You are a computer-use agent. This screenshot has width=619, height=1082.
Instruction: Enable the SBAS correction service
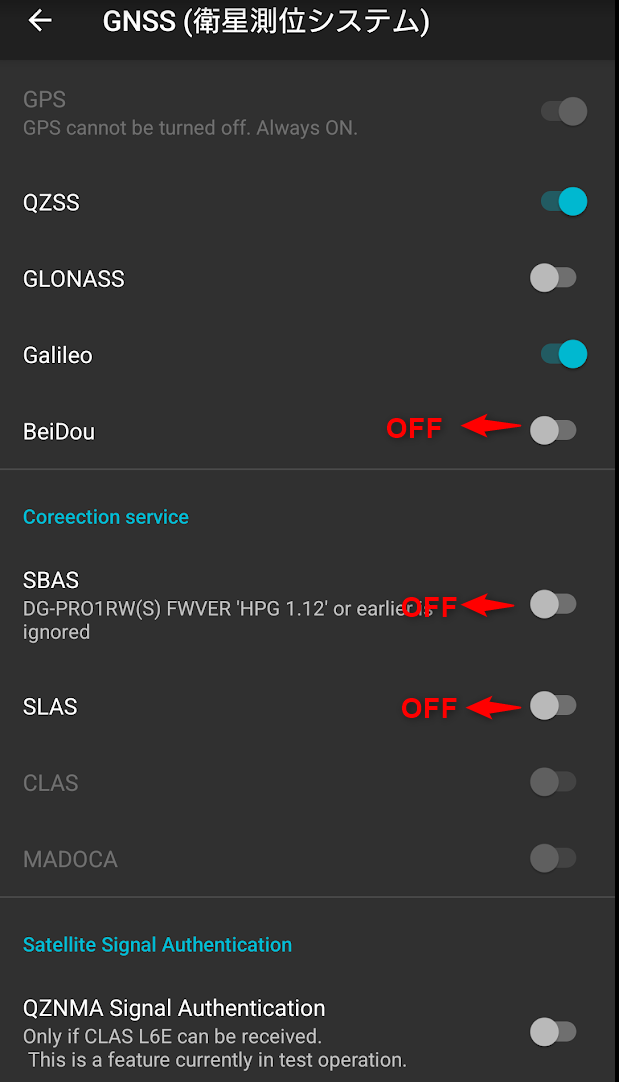tap(553, 604)
